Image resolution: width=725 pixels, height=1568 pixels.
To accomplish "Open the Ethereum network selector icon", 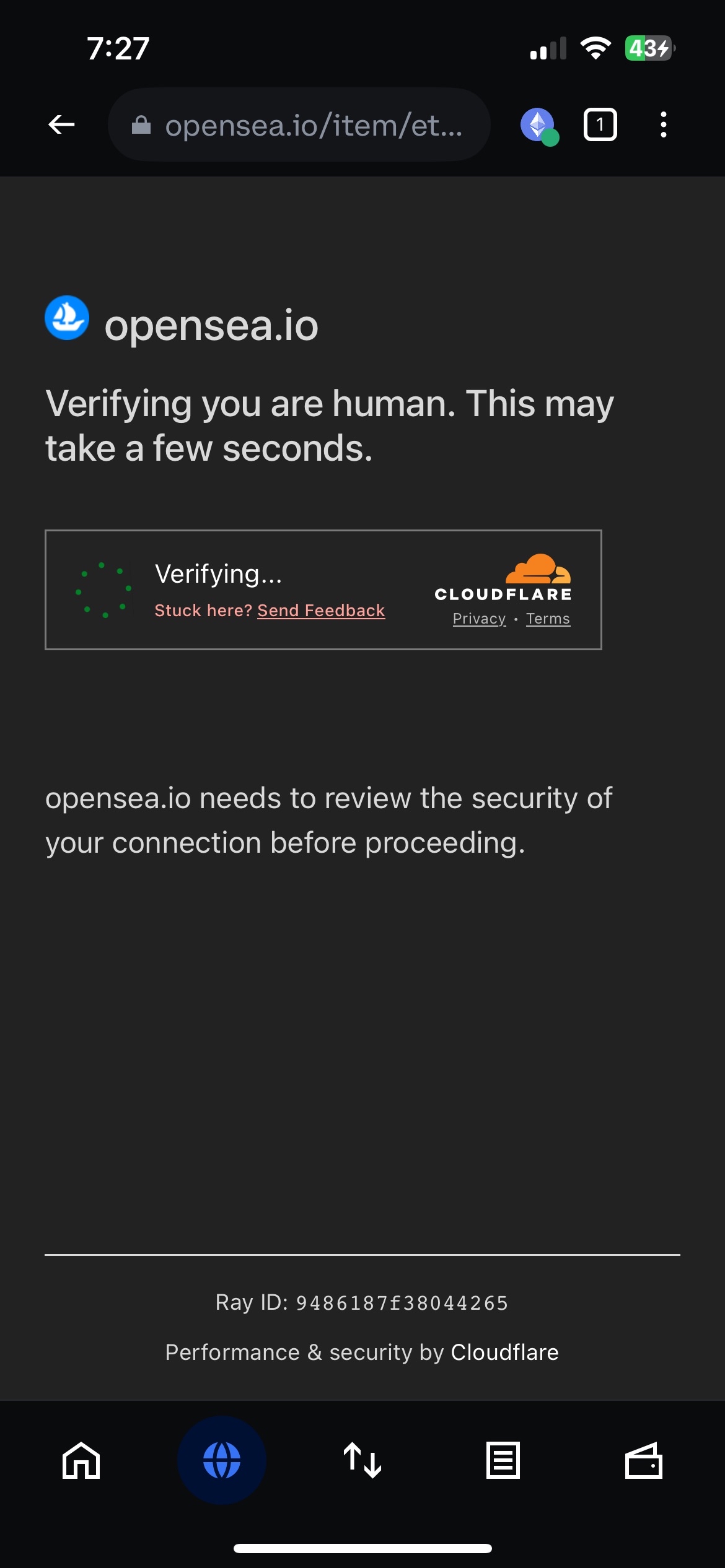I will pos(538,125).
